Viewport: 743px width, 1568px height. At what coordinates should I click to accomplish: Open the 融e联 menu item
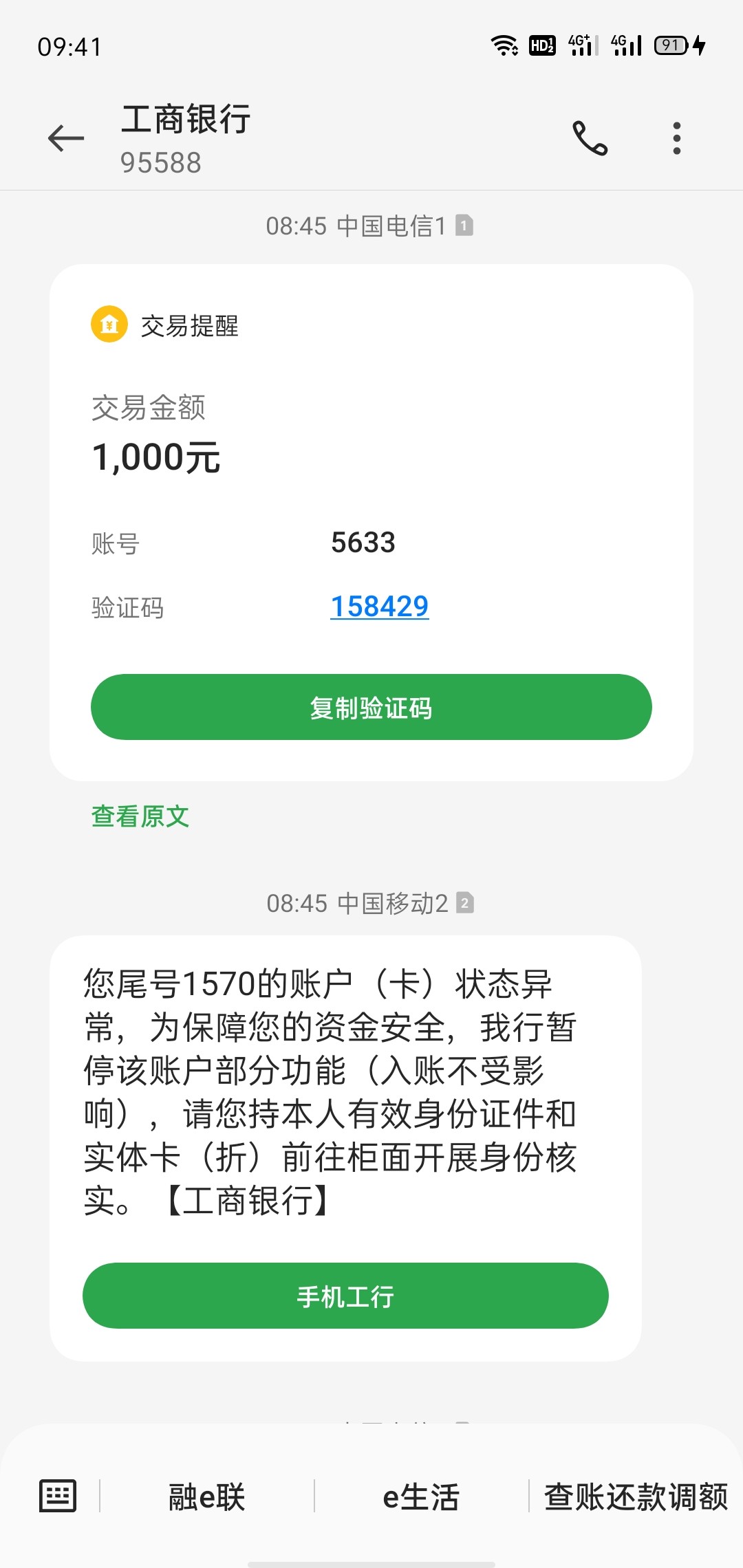click(207, 1496)
